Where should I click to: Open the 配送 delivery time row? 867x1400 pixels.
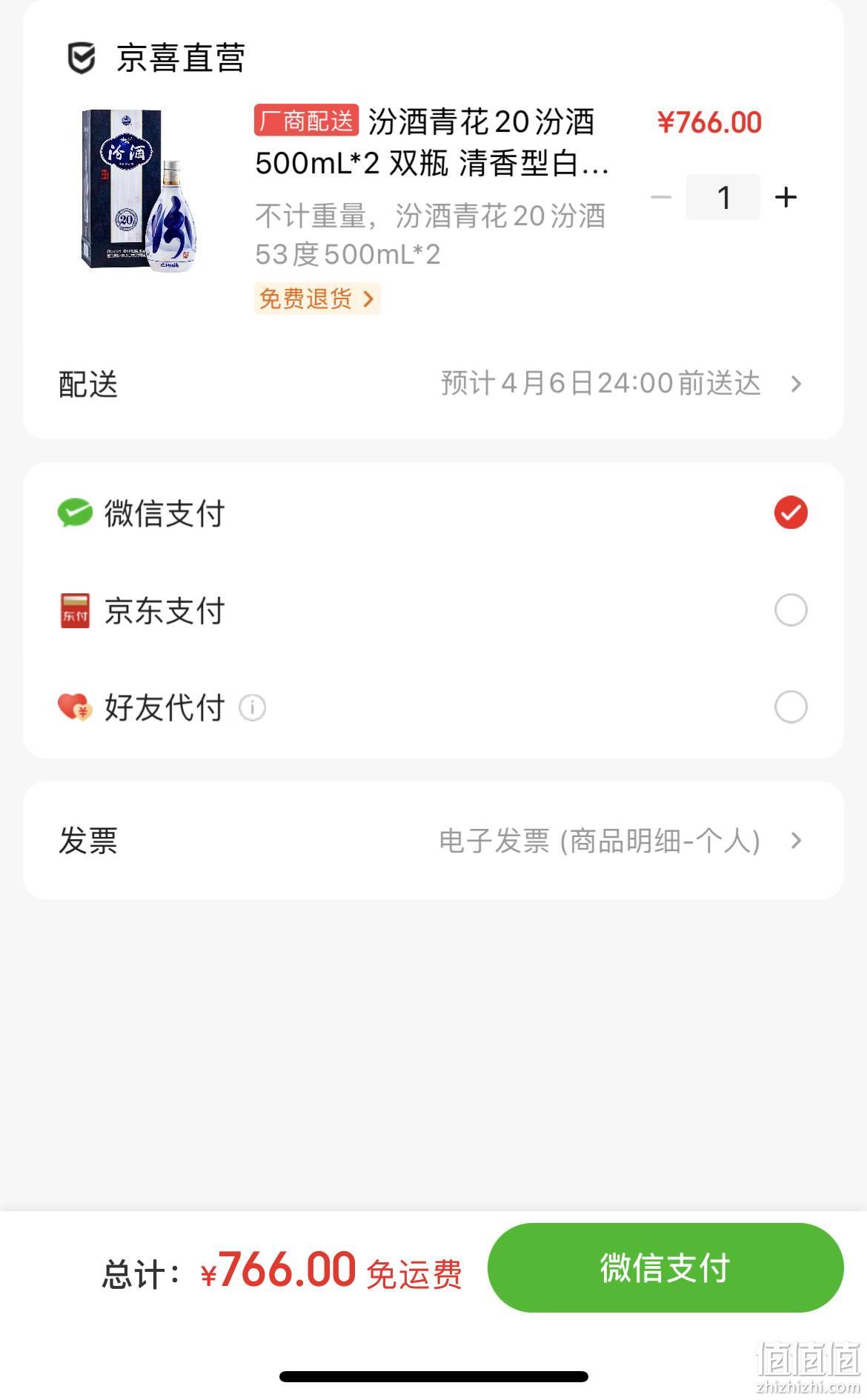[433, 384]
